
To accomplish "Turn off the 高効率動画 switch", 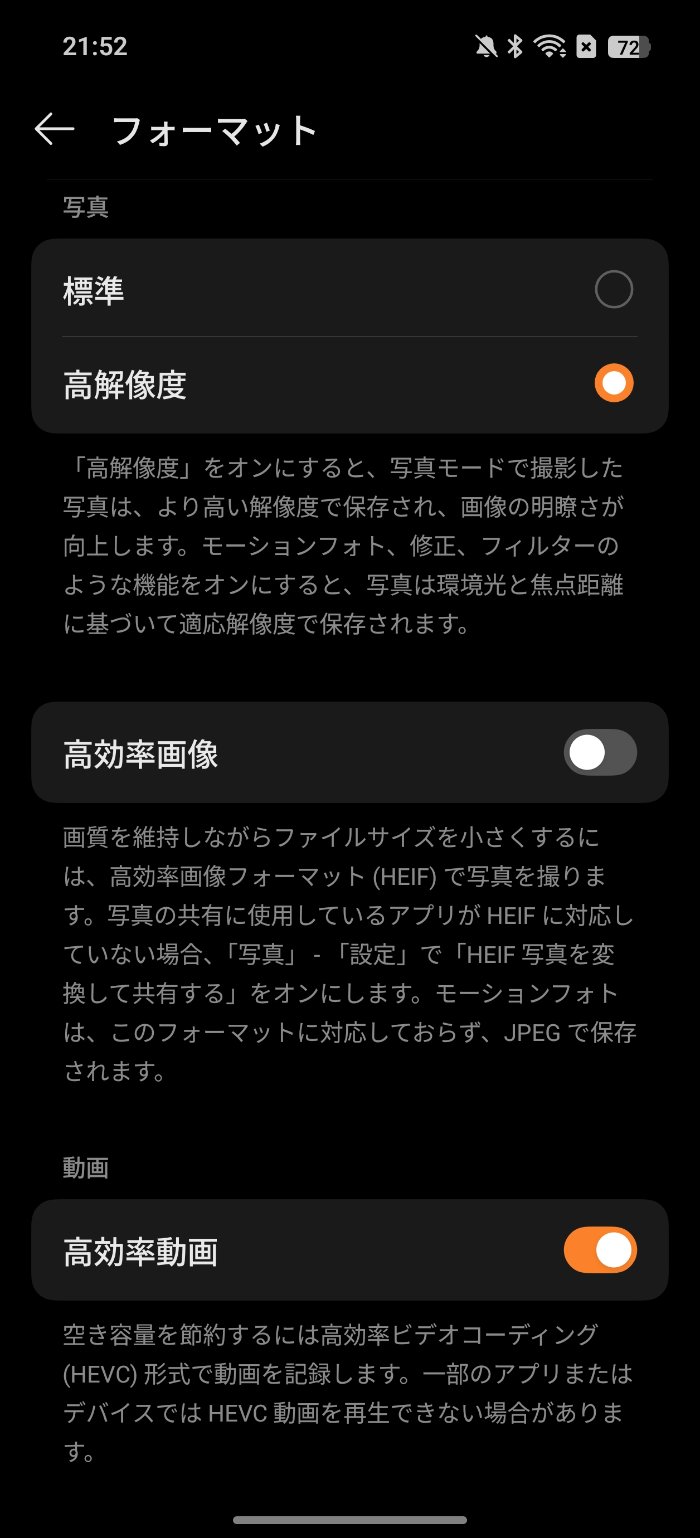I will 600,1250.
